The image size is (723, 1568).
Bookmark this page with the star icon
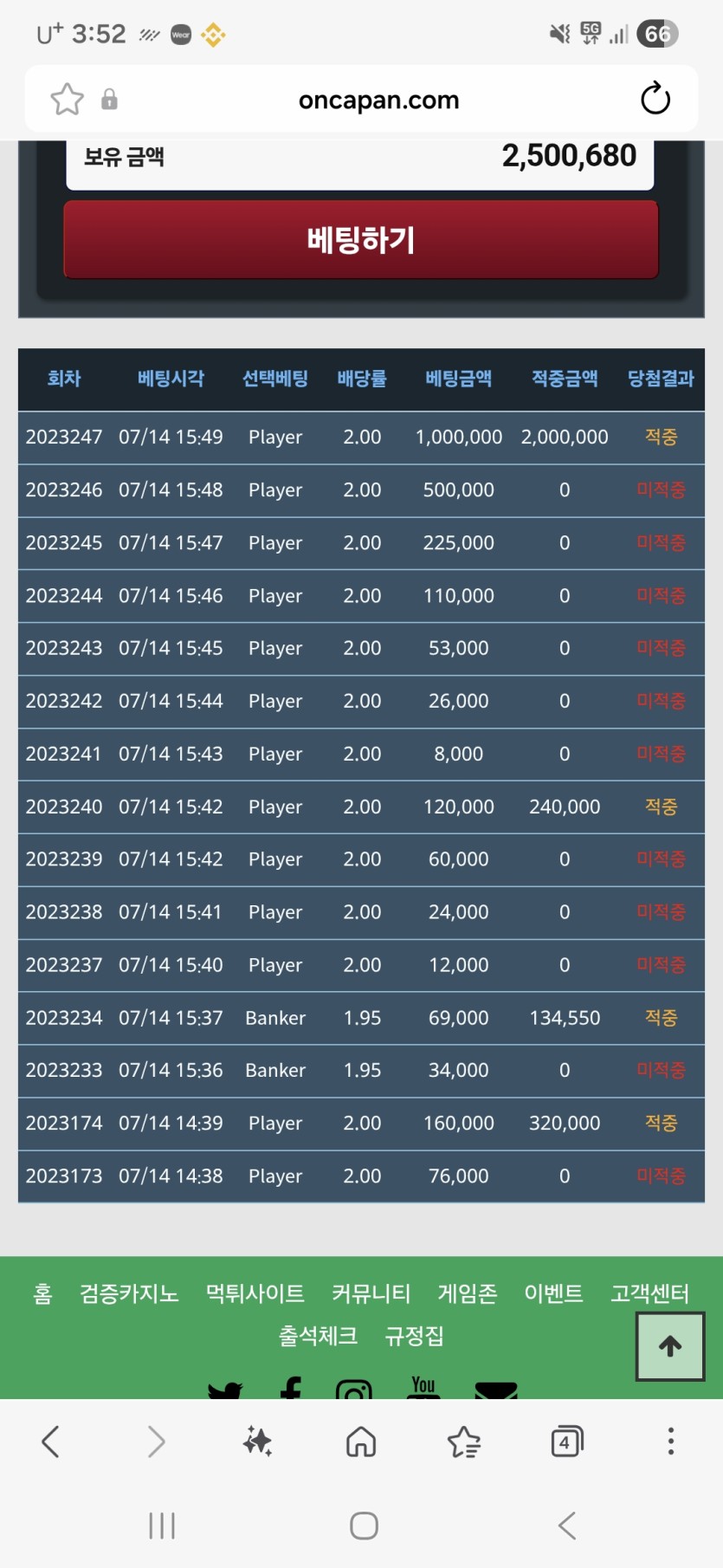click(x=68, y=100)
